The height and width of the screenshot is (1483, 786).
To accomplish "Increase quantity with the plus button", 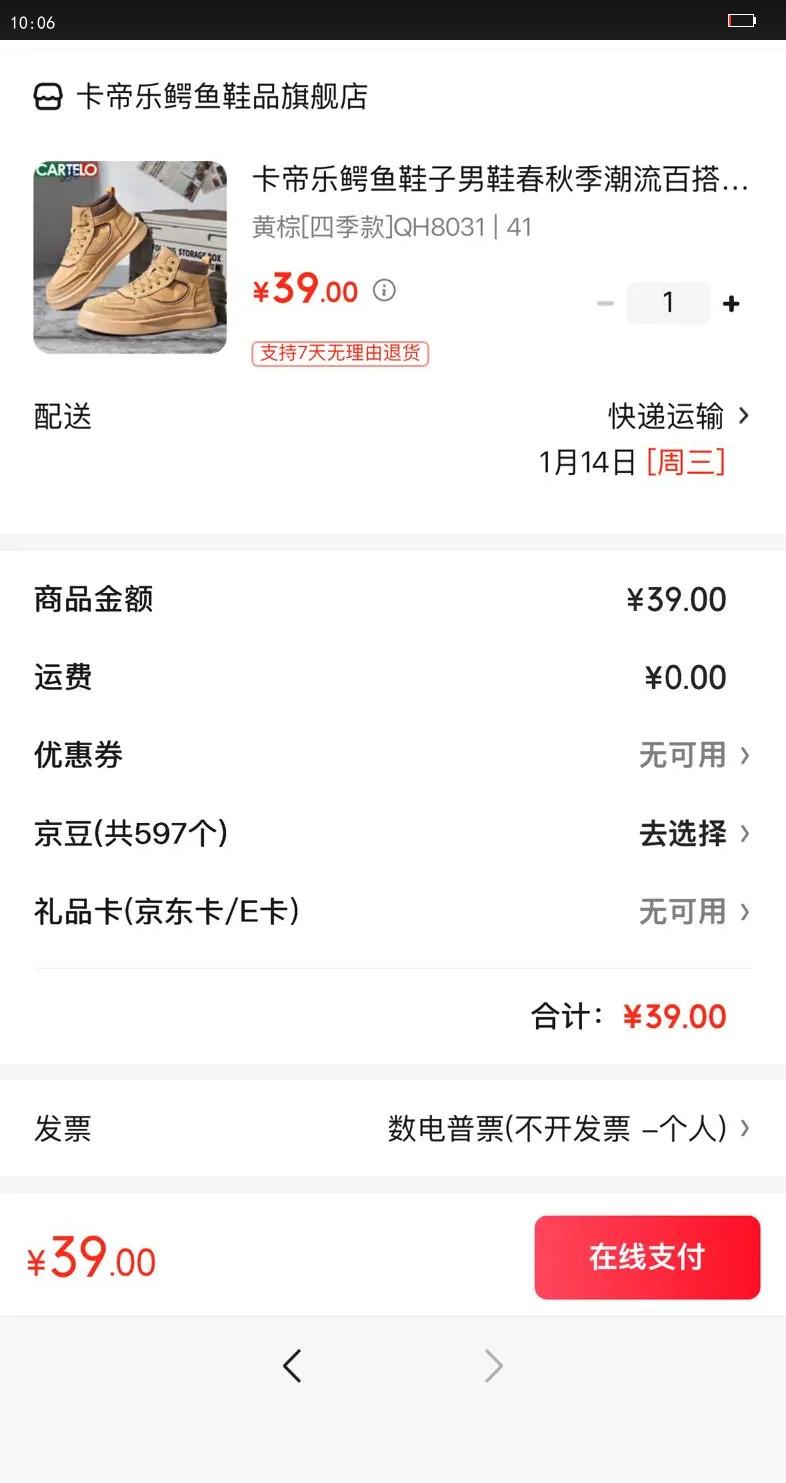I will 731,304.
